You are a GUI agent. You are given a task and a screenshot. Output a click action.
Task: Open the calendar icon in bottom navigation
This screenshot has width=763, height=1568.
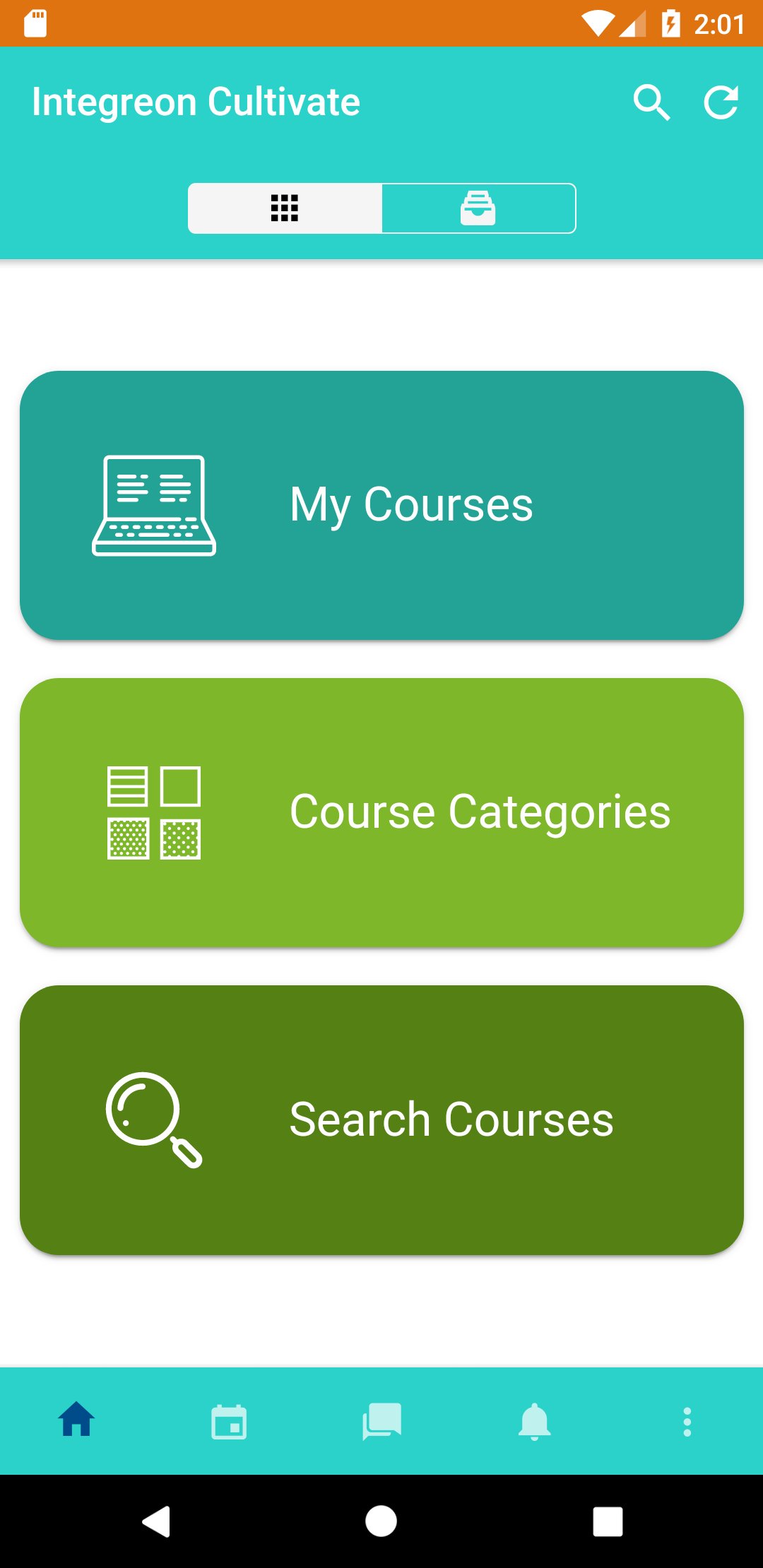click(228, 1422)
